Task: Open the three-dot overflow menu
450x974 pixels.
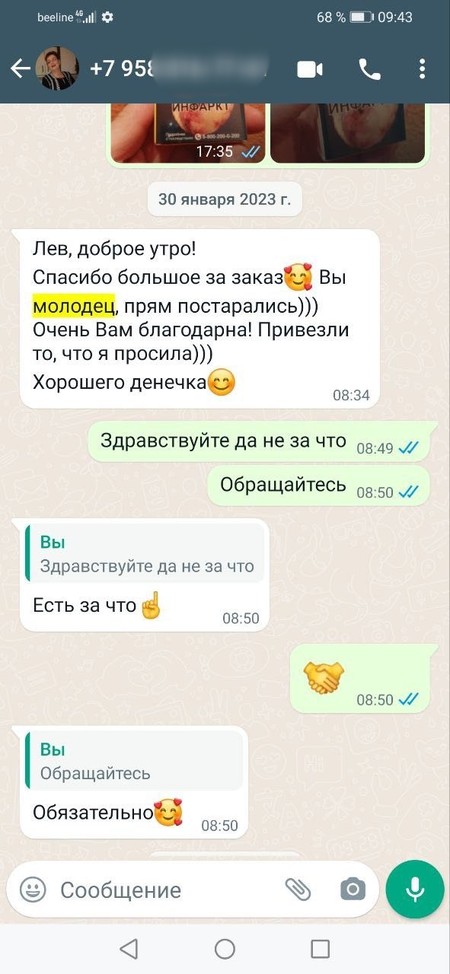Action: pyautogui.click(x=422, y=70)
